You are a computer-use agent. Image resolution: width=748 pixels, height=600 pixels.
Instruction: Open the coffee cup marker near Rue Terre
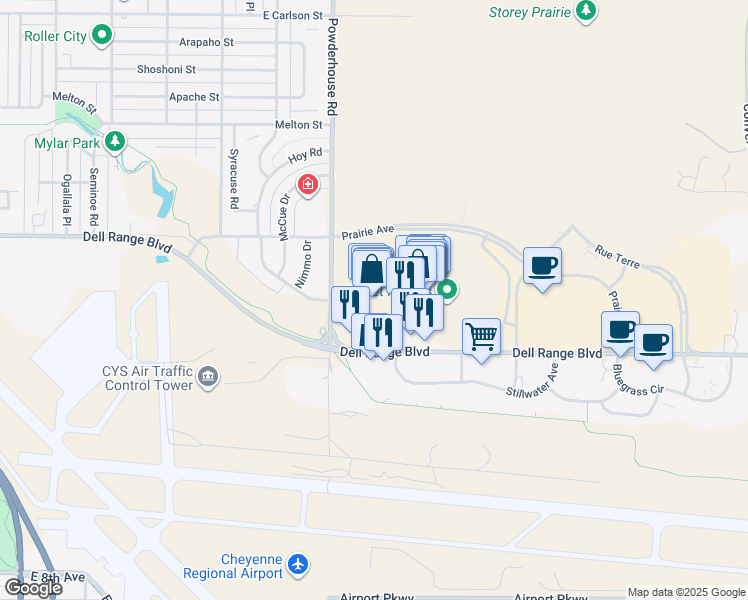[x=542, y=269]
